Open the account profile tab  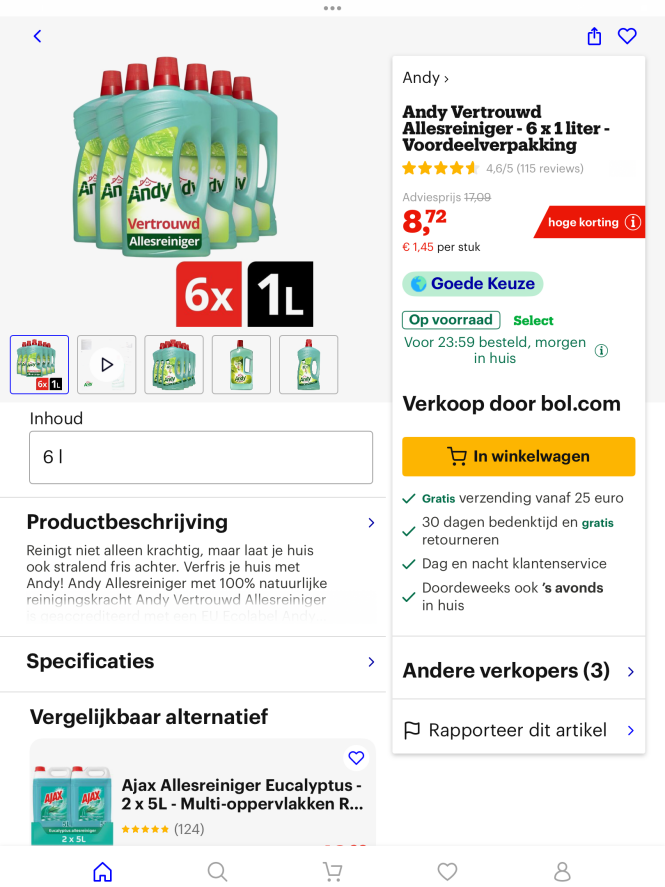[x=562, y=871]
